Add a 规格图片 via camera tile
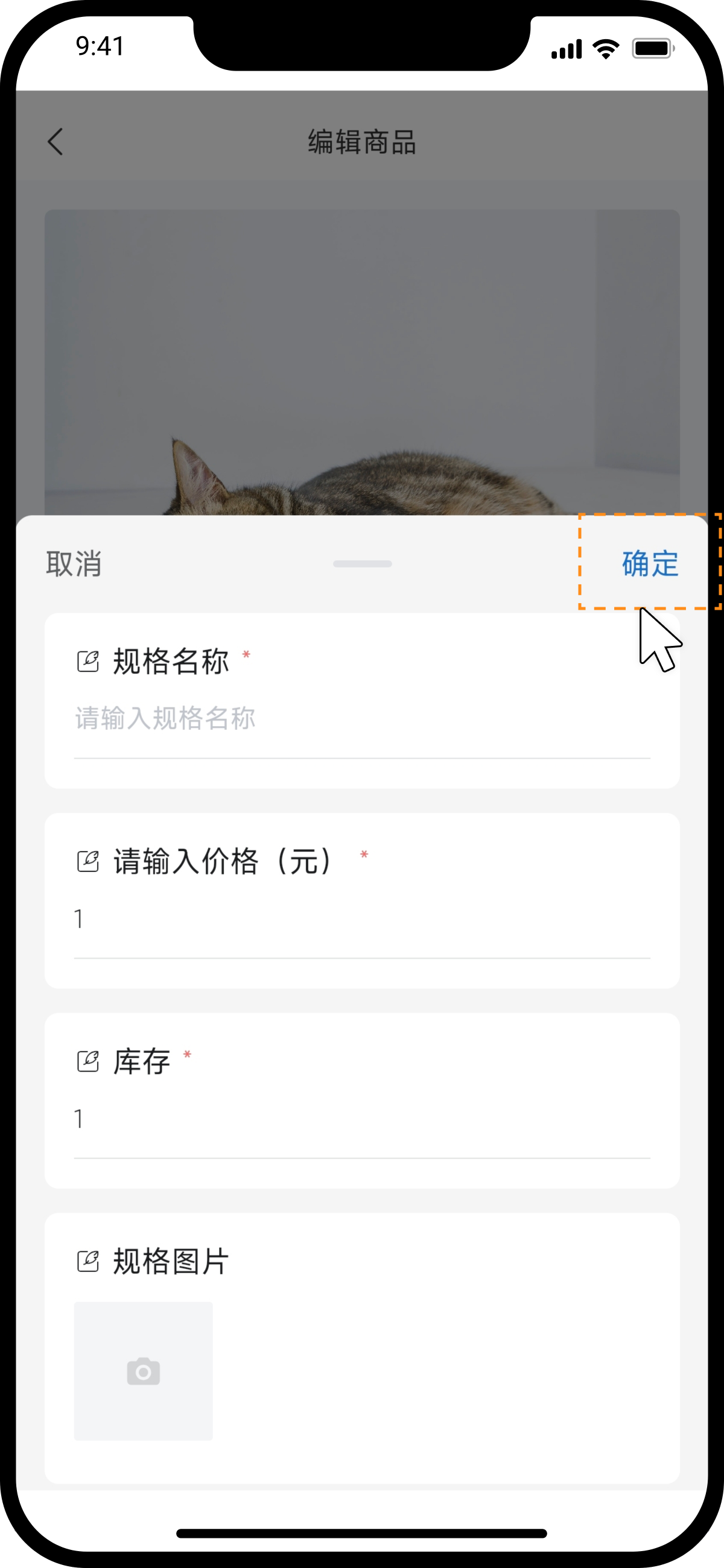This screenshot has width=724, height=1568. (143, 1371)
